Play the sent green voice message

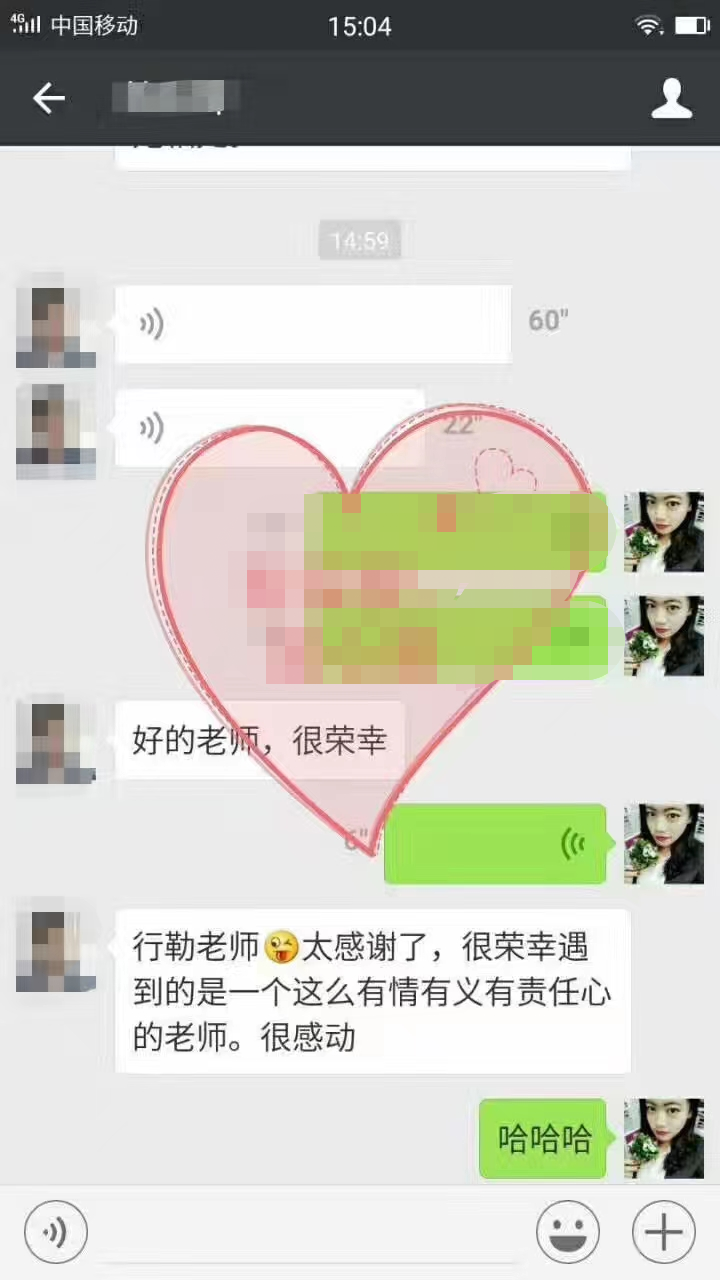pyautogui.click(x=495, y=844)
